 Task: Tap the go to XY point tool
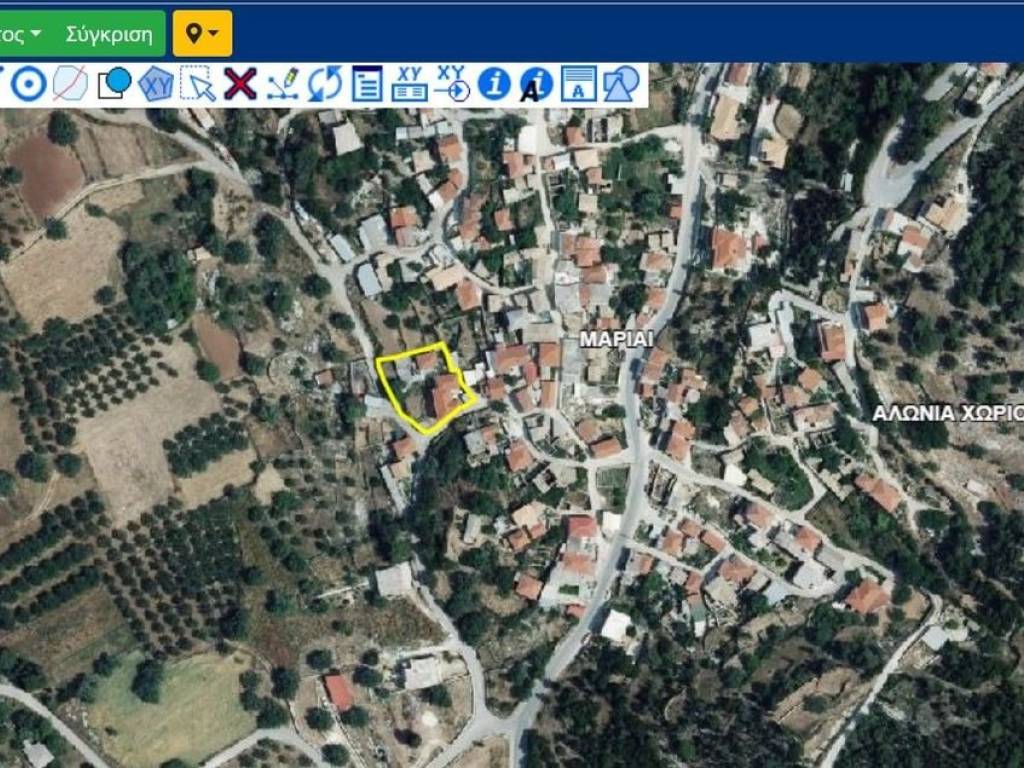pos(452,84)
